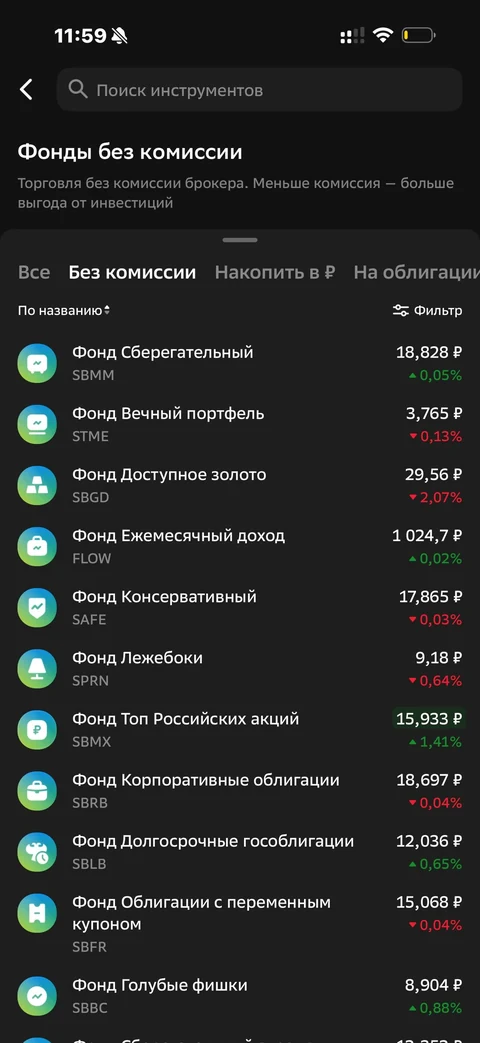This screenshot has height=1043, width=480.
Task: View Фонд Доступное золото SBGD
Action: tap(240, 486)
